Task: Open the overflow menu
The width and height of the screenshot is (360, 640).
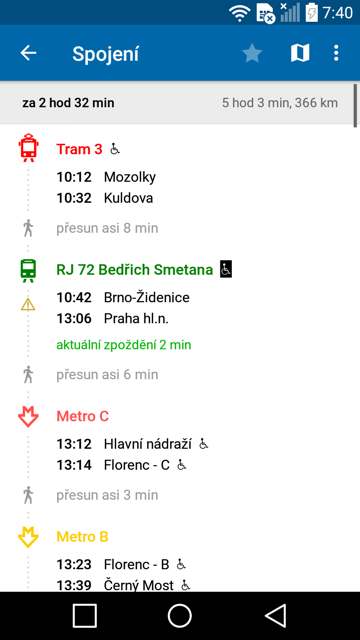Action: pos(336,53)
